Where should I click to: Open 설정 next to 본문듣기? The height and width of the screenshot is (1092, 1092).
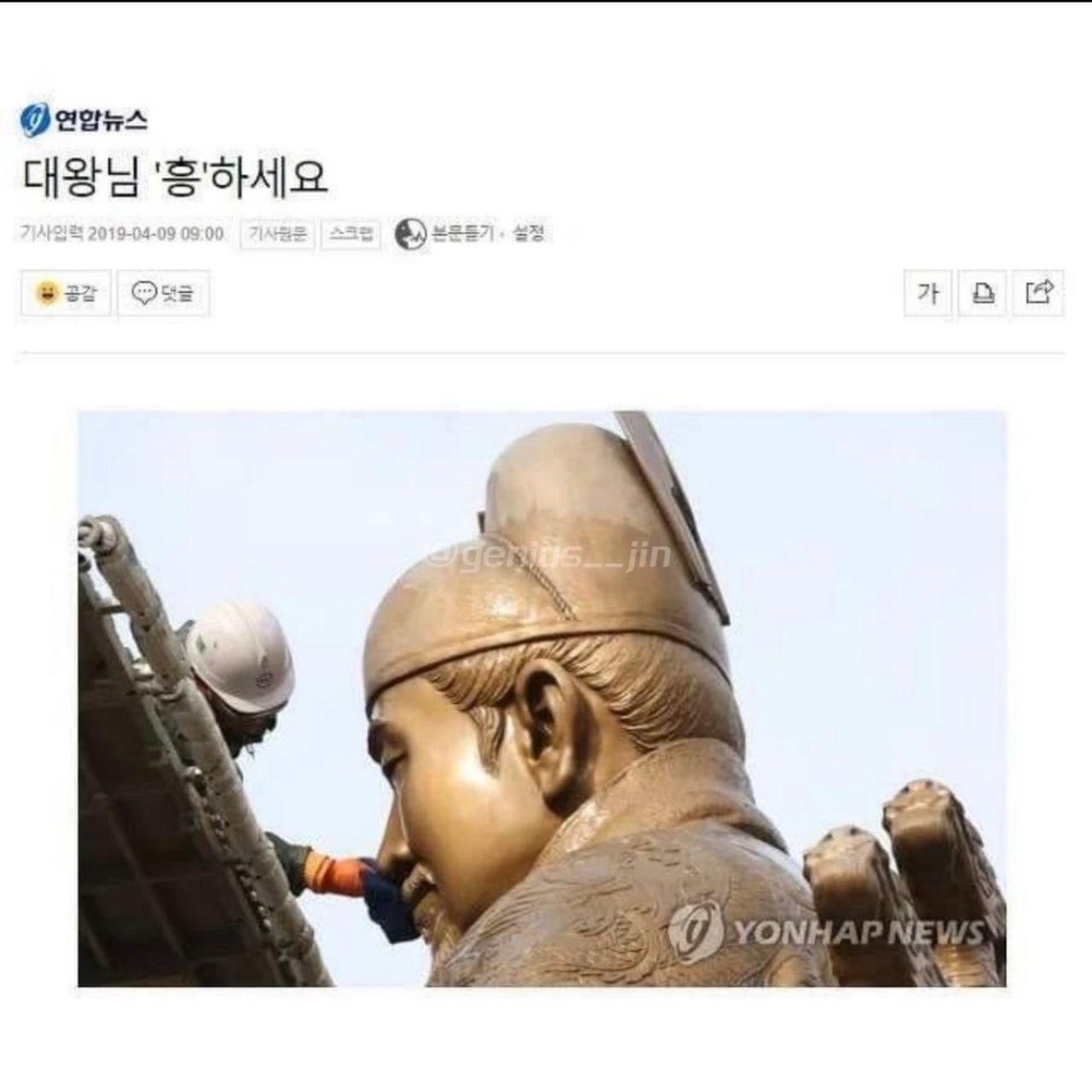click(x=529, y=233)
